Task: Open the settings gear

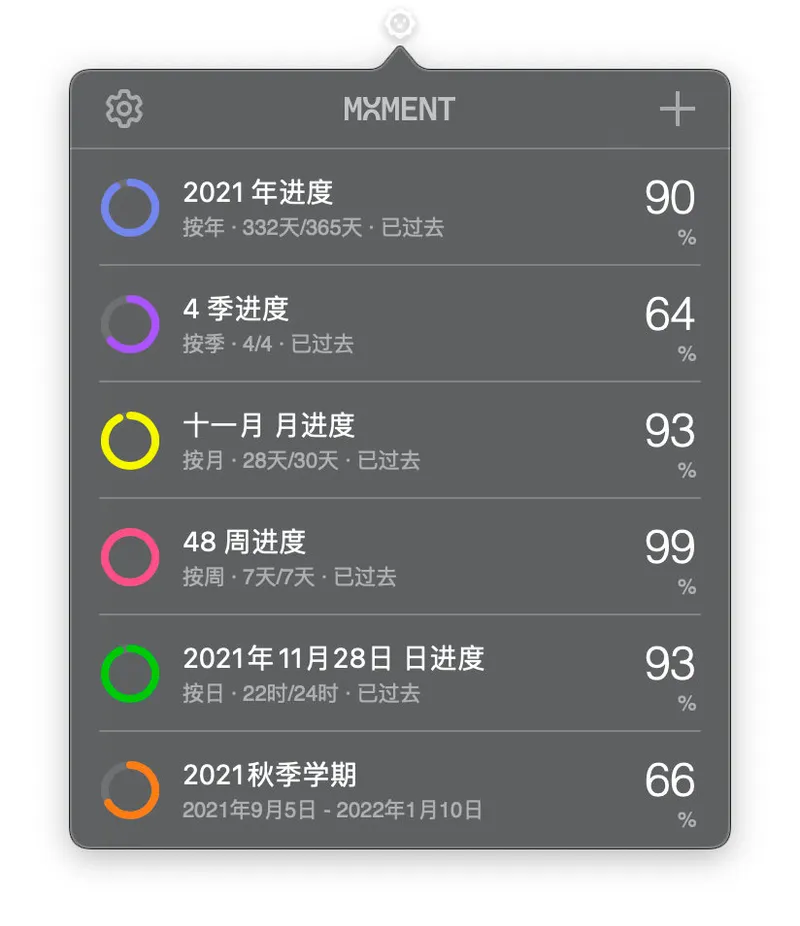Action: click(124, 109)
